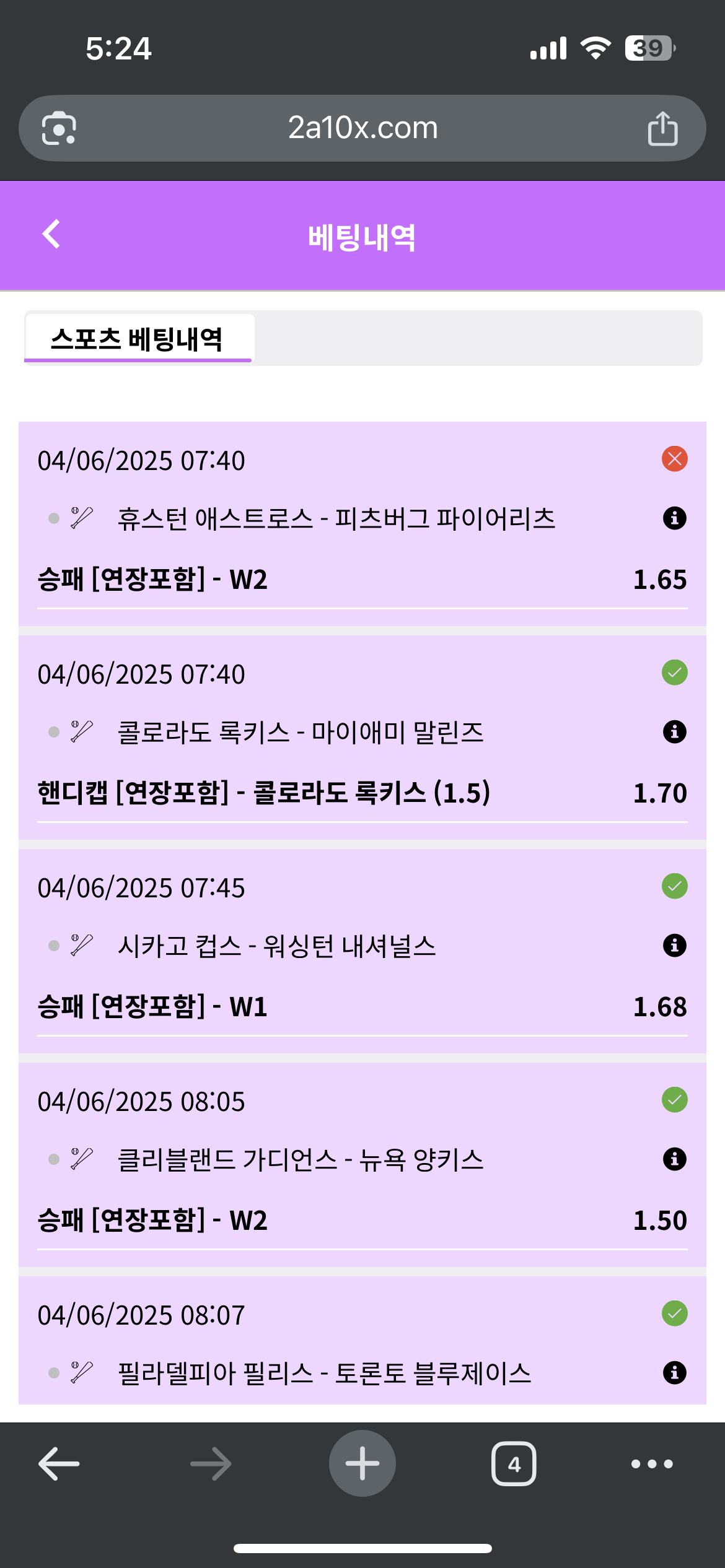Viewport: 725px width, 1568px height.
Task: Navigate back in the browser toolbar
Action: point(59,1464)
